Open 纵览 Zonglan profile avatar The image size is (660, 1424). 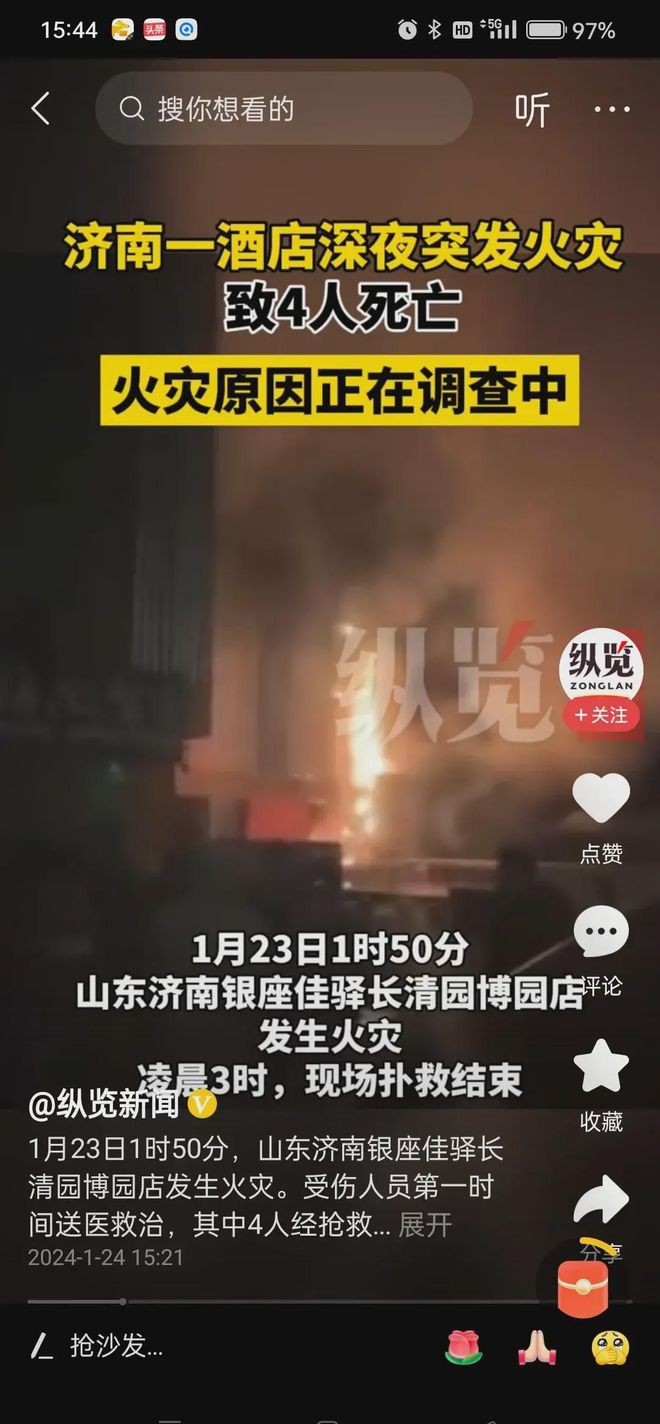[600, 667]
